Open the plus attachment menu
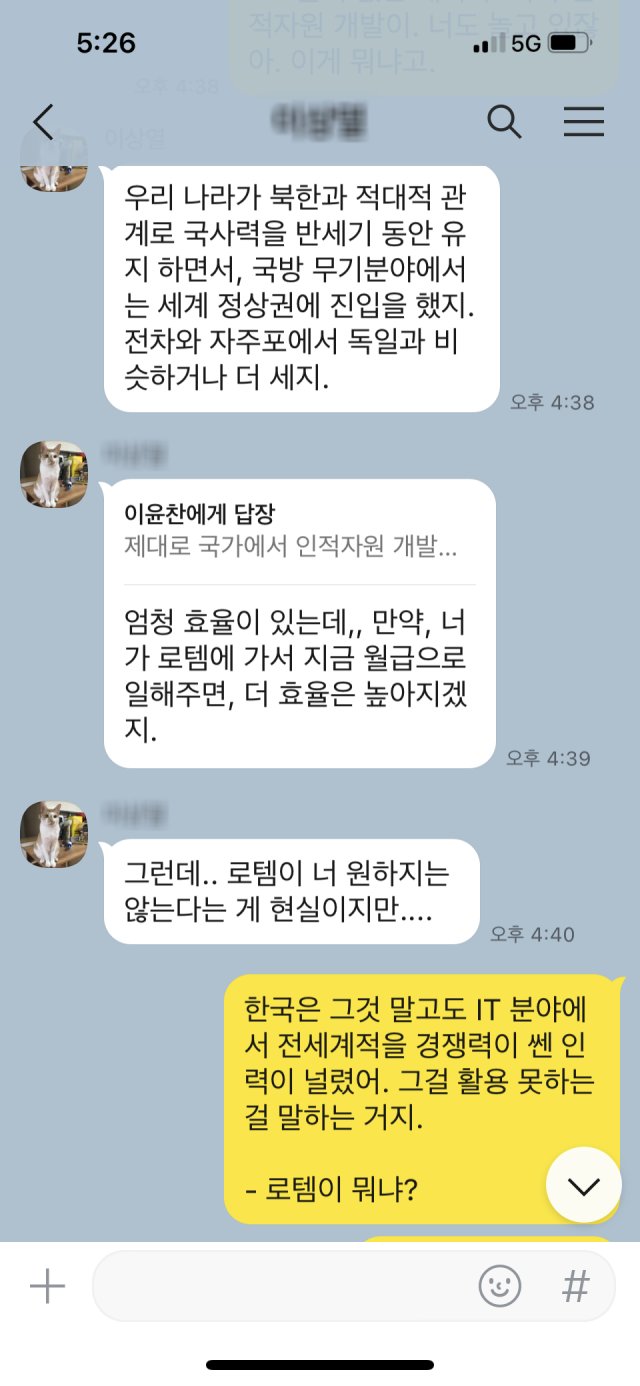The image size is (640, 1386). point(47,1286)
